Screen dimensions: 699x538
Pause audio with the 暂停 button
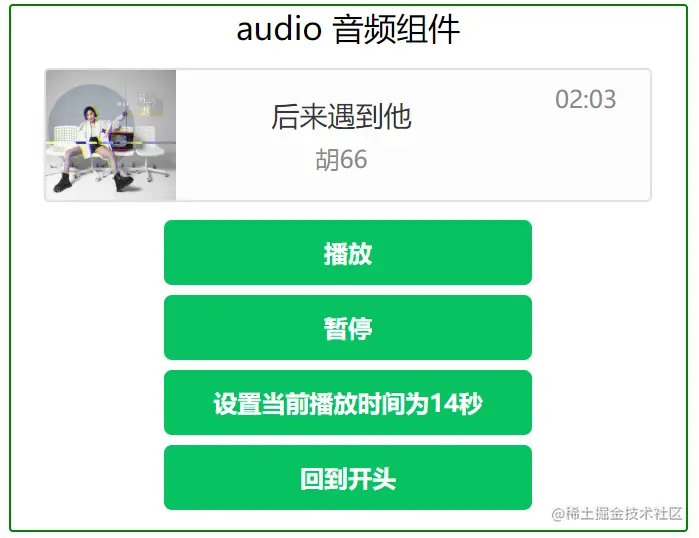347,328
